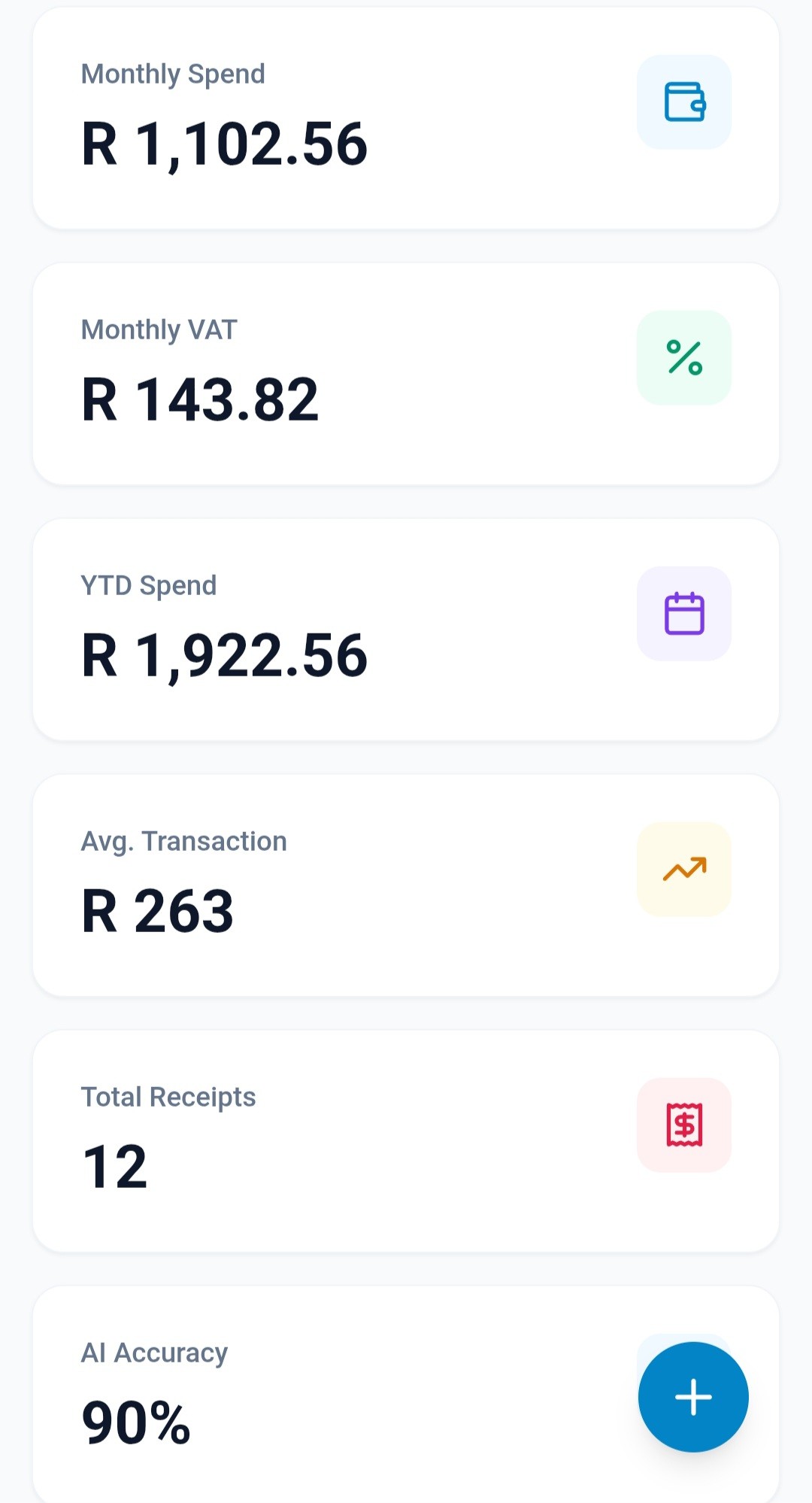Click the R 1,102.56 spend amount
This screenshot has height=1503, width=812.
223,144
